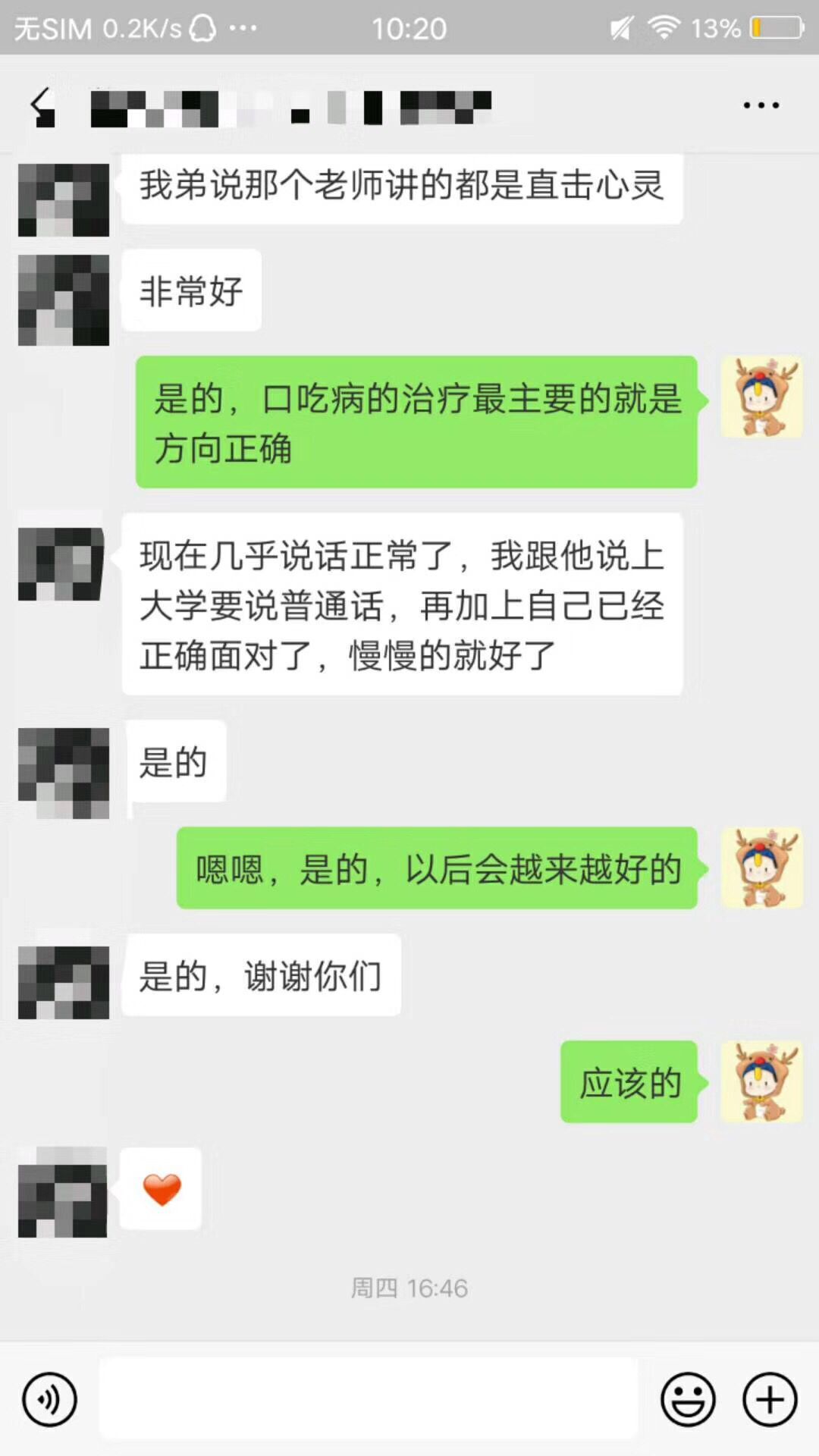This screenshot has width=819, height=1456.
Task: Go back to the chat list
Action: point(43,106)
